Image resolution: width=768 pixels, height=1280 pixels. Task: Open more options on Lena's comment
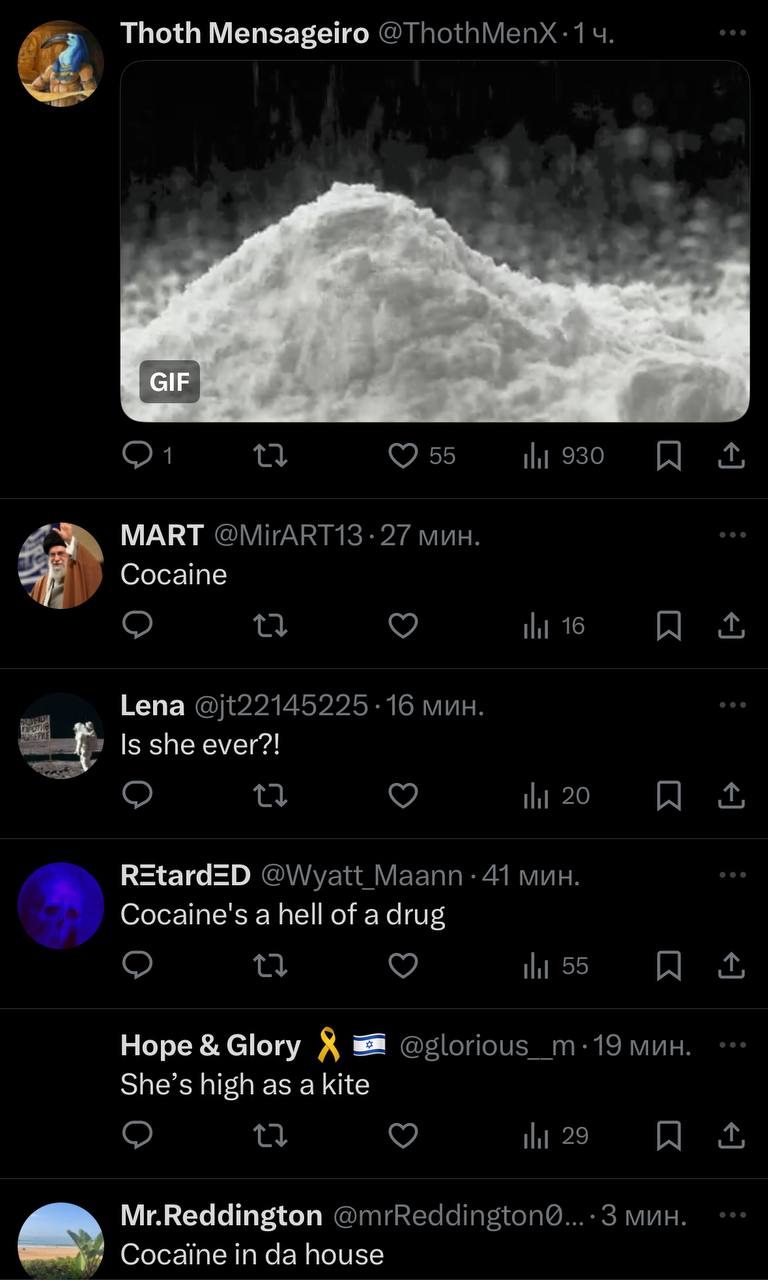coord(732,705)
